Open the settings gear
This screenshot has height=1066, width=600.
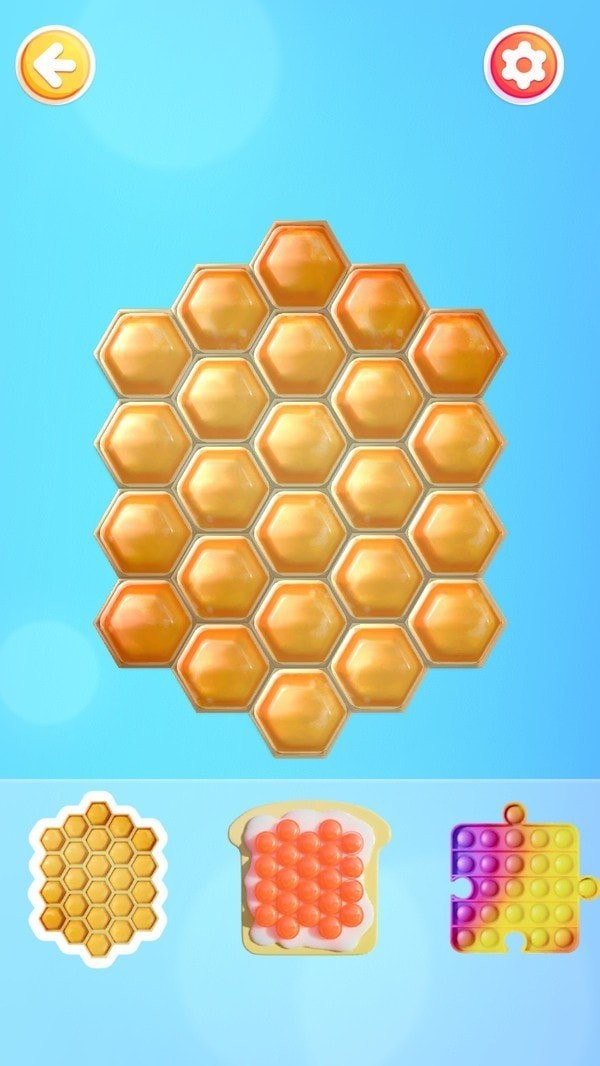click(x=523, y=65)
